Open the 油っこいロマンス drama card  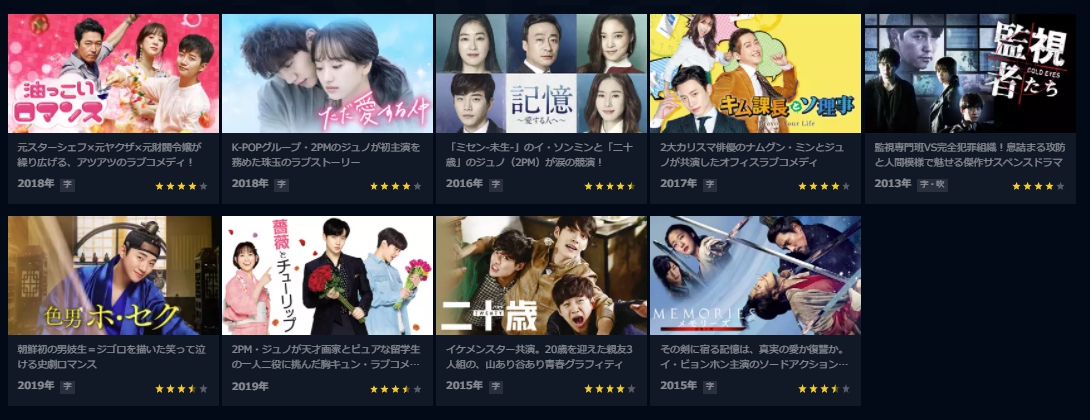113,74
